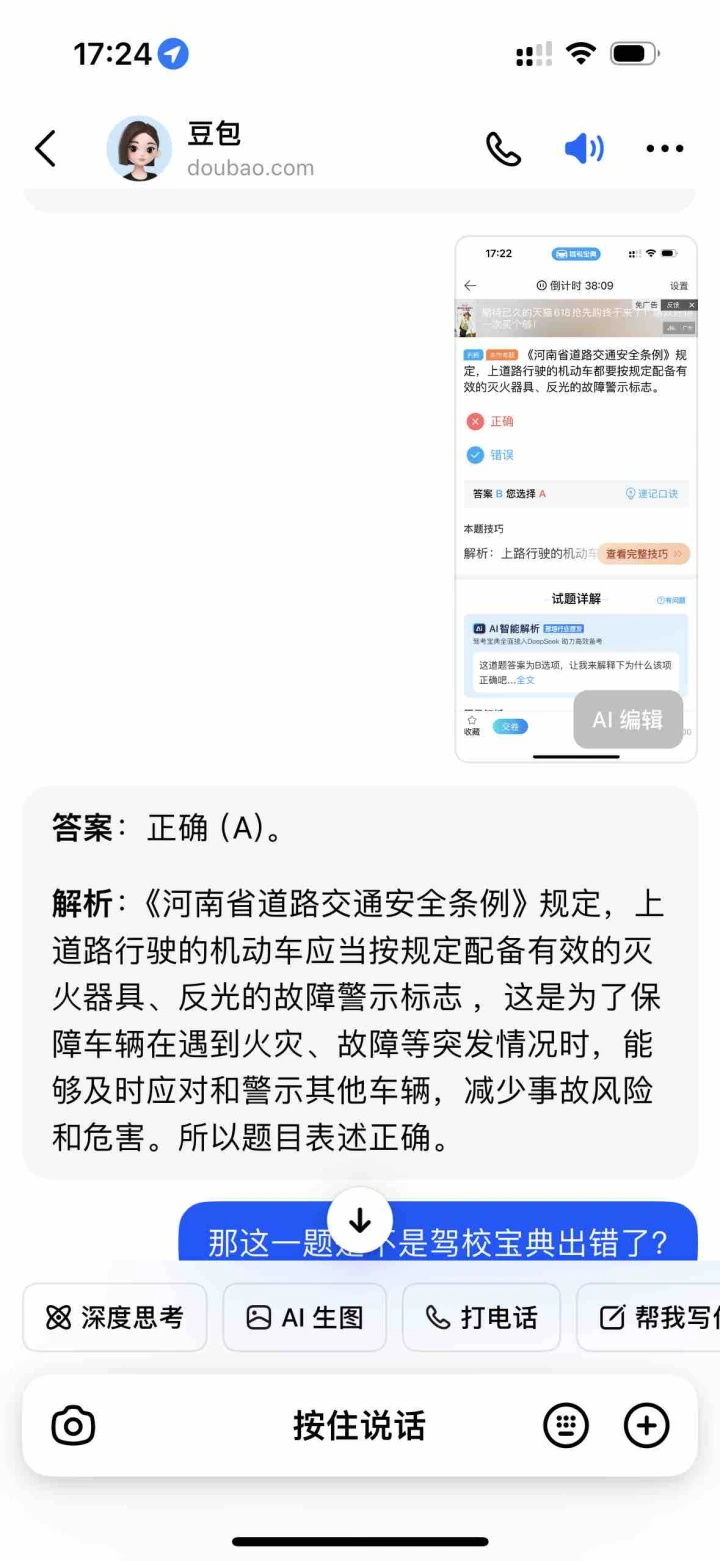Jump to latest message with down arrow
720x1561 pixels.
pyautogui.click(x=359, y=1222)
